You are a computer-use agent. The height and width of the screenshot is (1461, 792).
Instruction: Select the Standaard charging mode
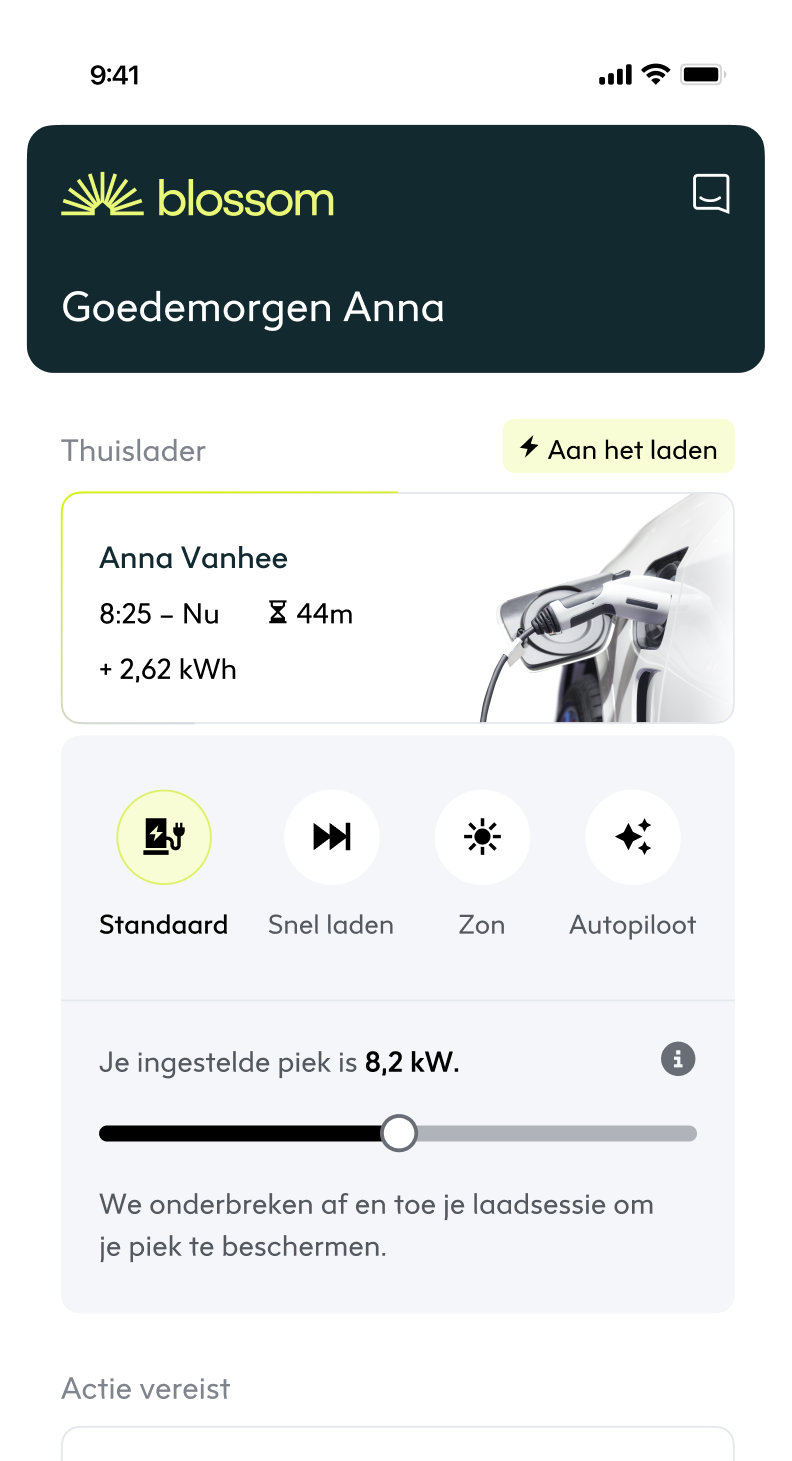tap(164, 837)
